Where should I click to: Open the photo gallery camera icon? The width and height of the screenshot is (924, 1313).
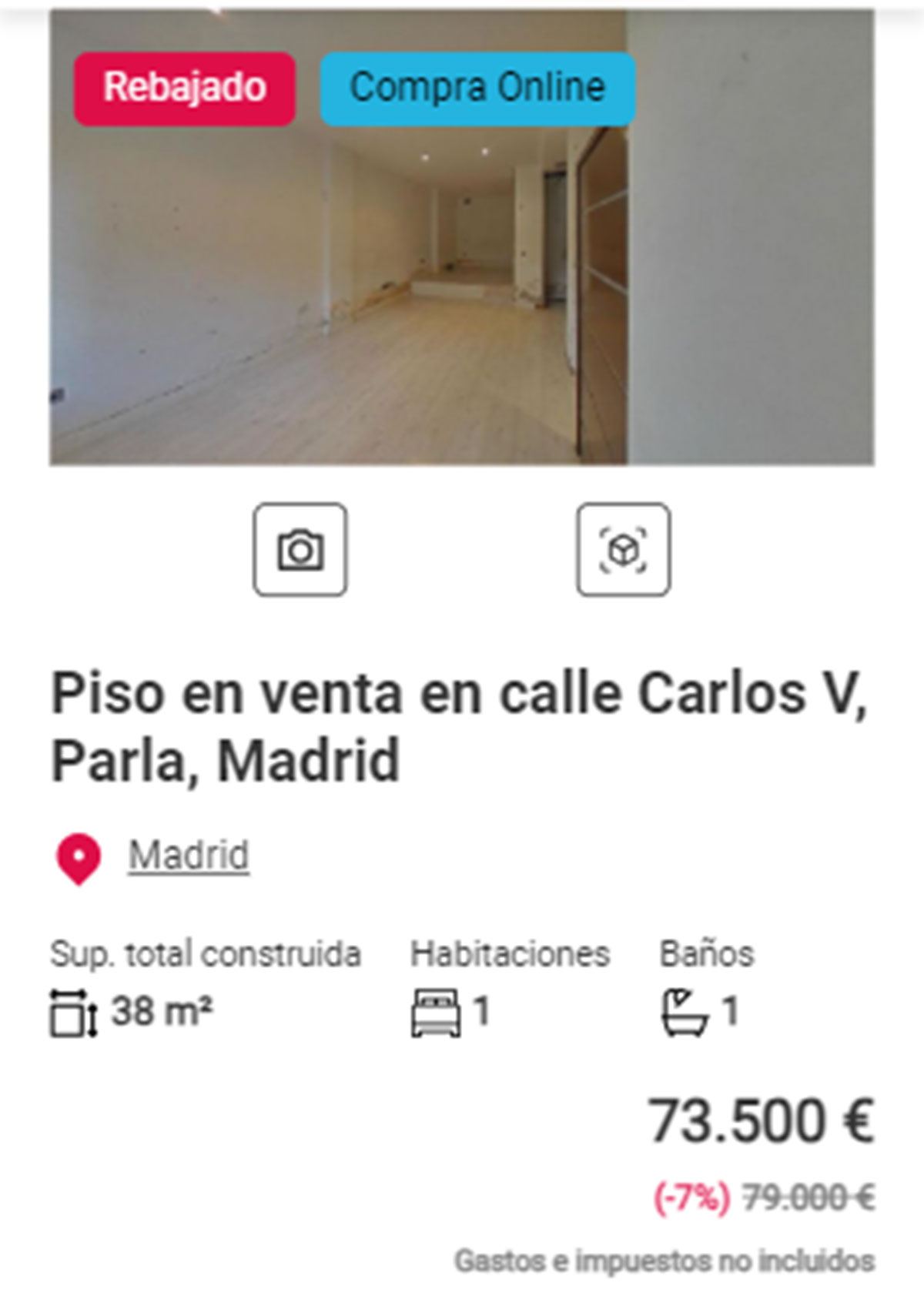pyautogui.click(x=300, y=550)
